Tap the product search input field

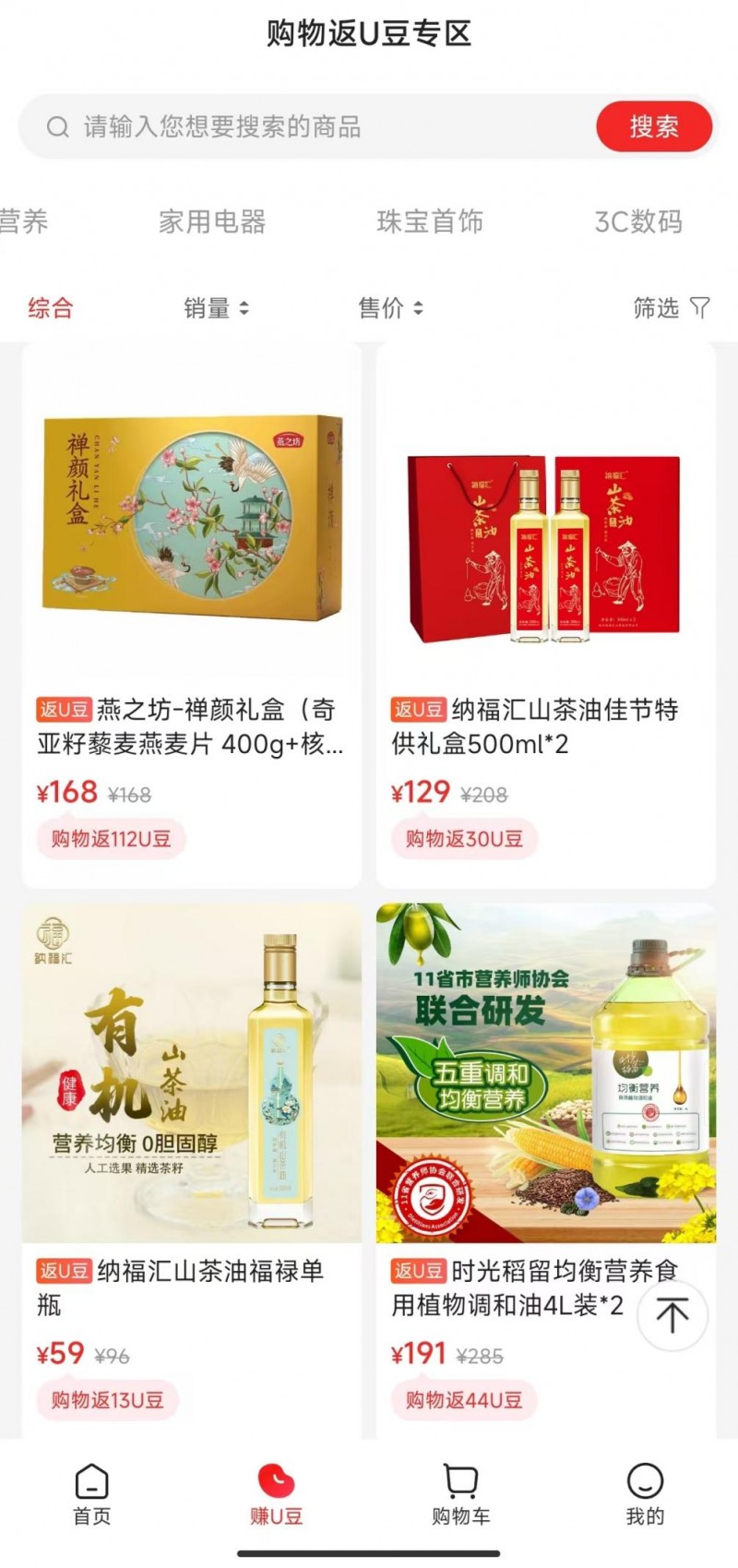point(309,126)
